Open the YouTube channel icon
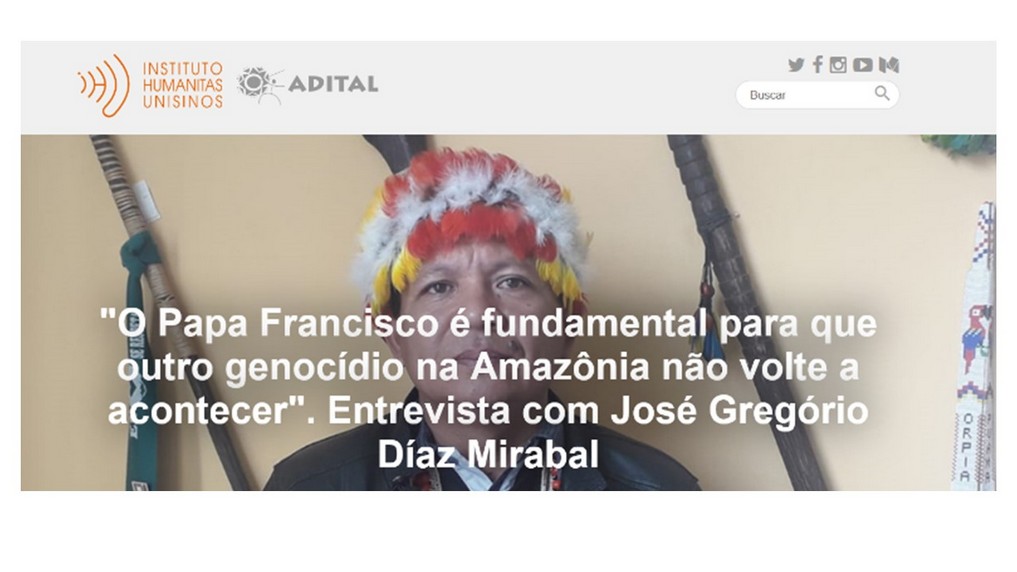 pos(862,66)
